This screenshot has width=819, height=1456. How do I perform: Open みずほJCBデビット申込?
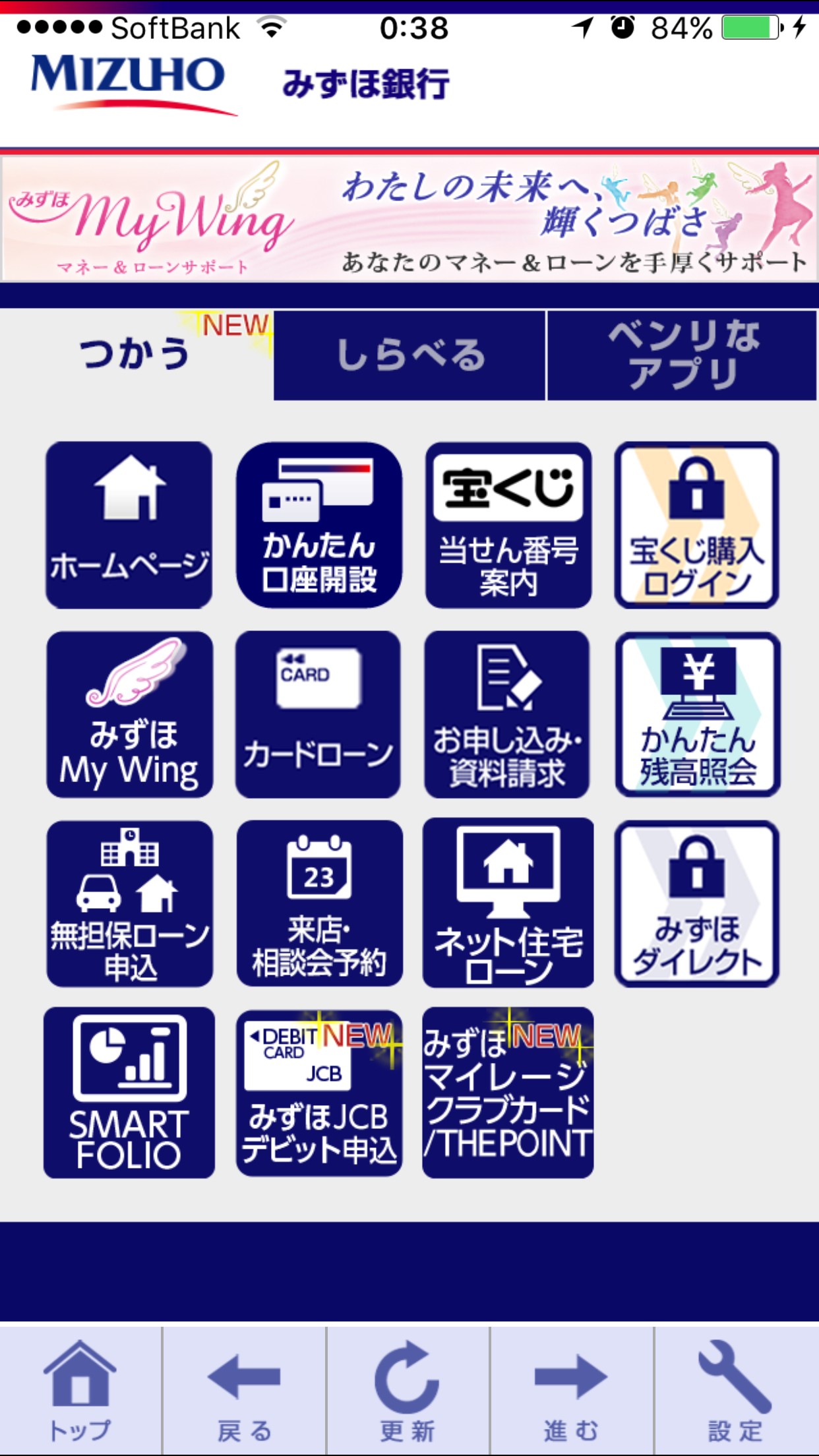pyautogui.click(x=319, y=1093)
